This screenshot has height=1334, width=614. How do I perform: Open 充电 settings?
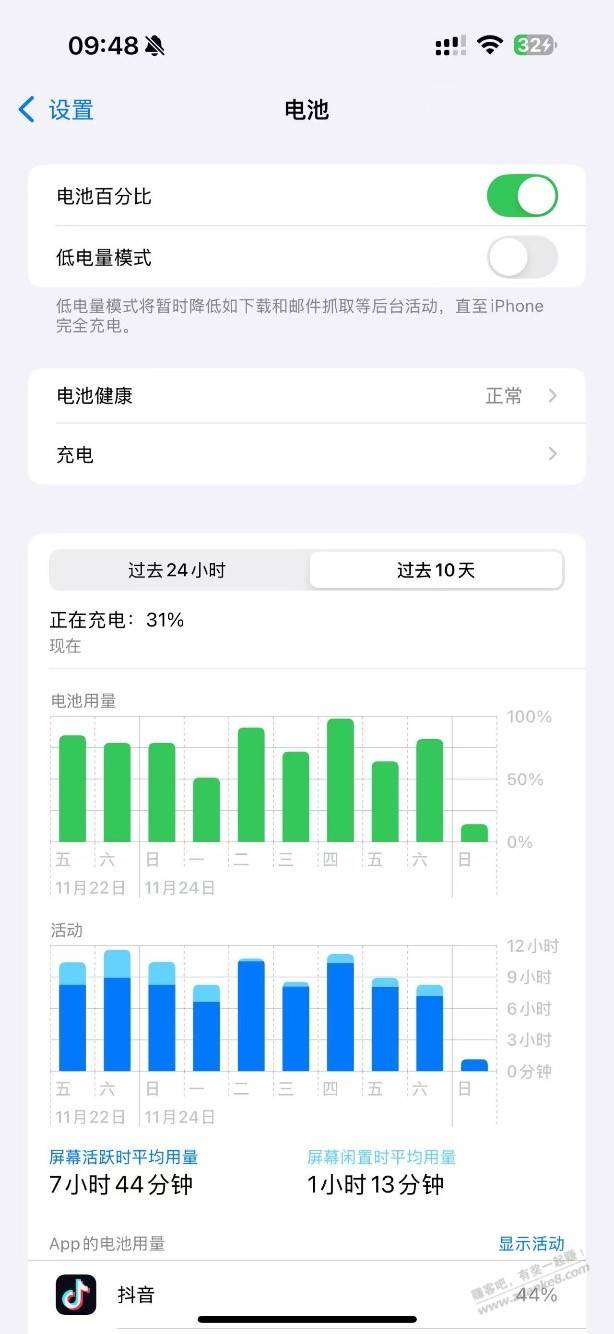tap(307, 455)
